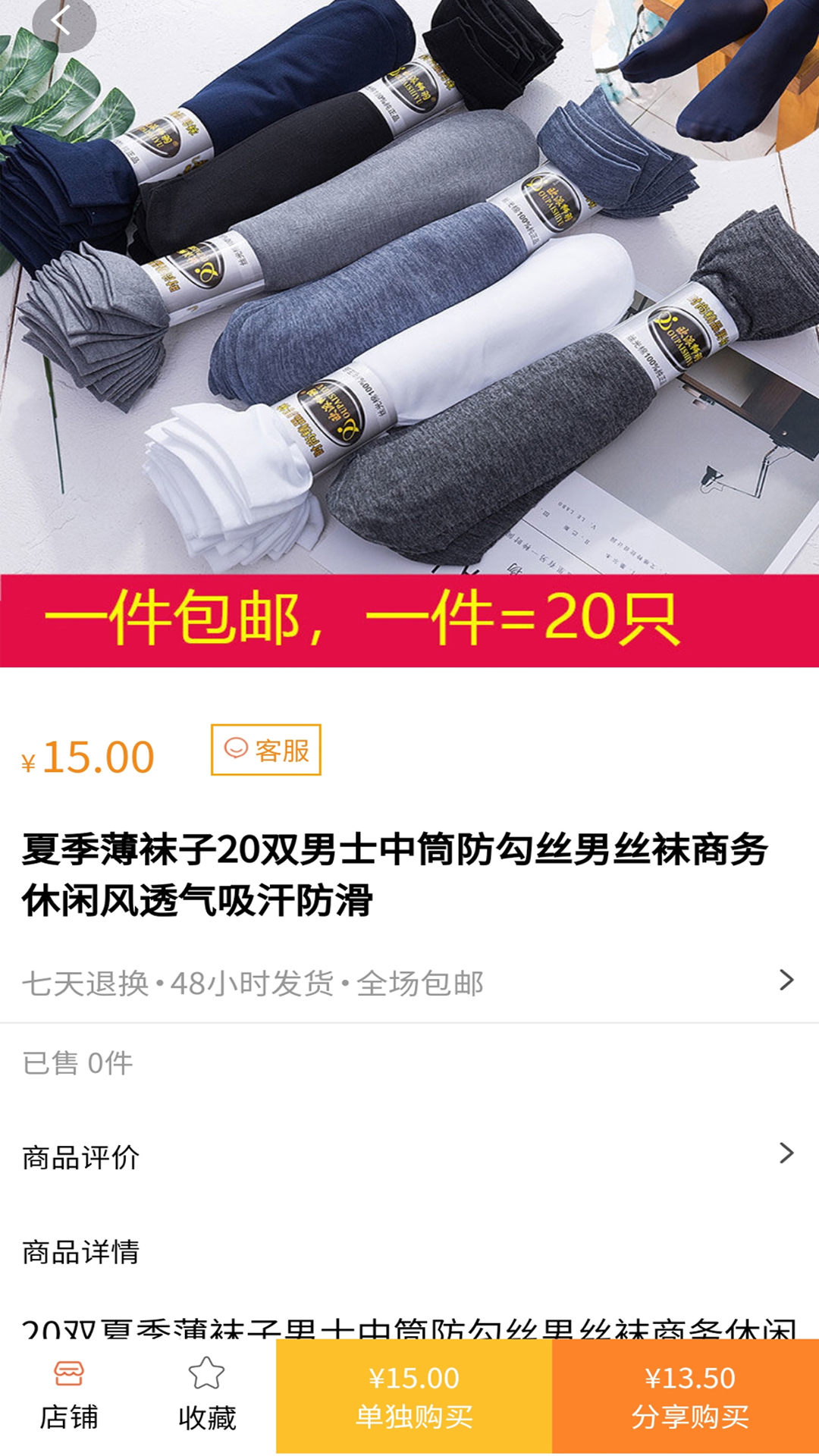Buy alone for ¥15.00 (单独购买)
The width and height of the screenshot is (819, 1456).
coord(414,1397)
